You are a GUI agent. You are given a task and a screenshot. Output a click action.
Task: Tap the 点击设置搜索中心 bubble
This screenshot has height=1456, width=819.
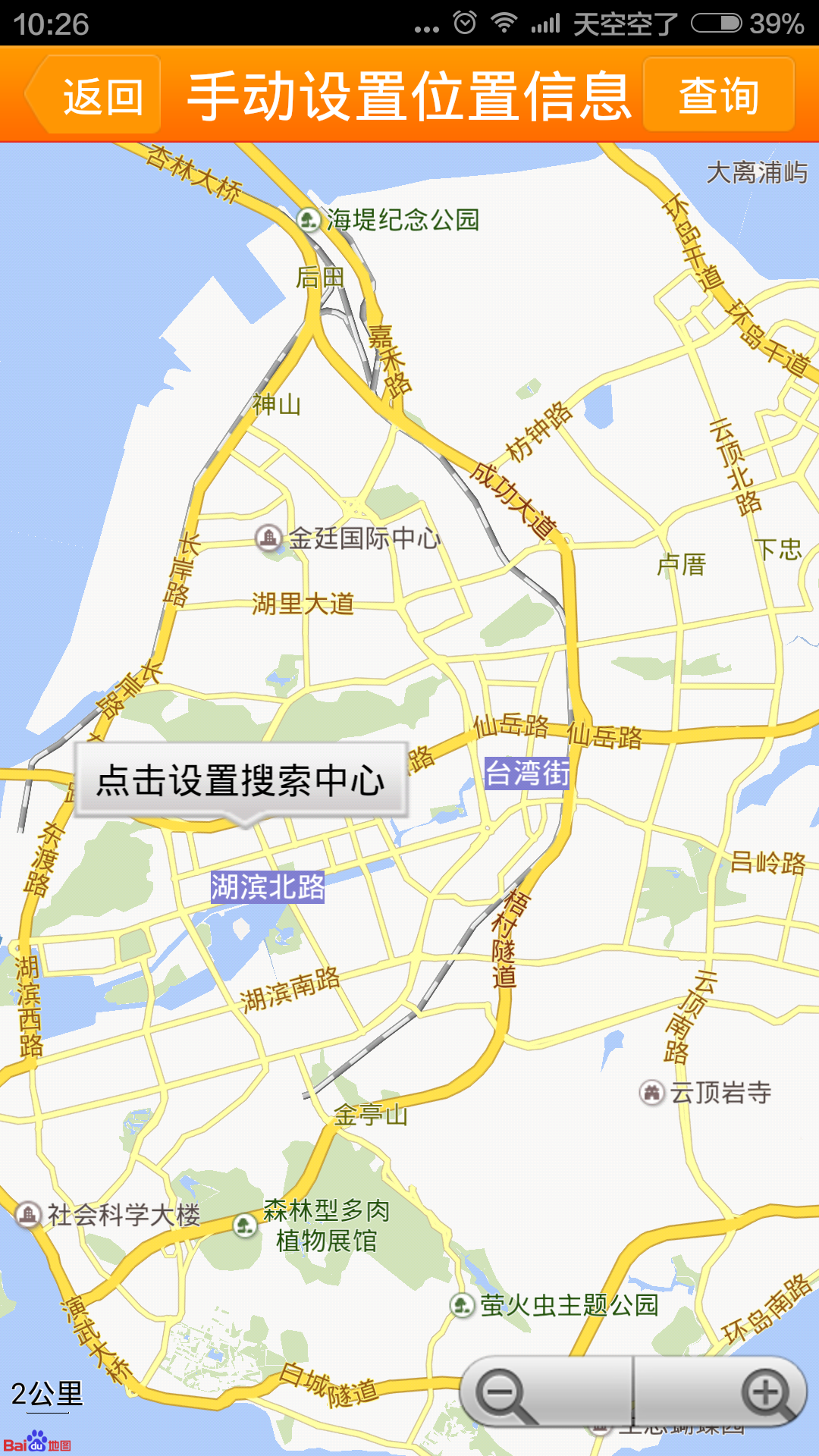(241, 781)
